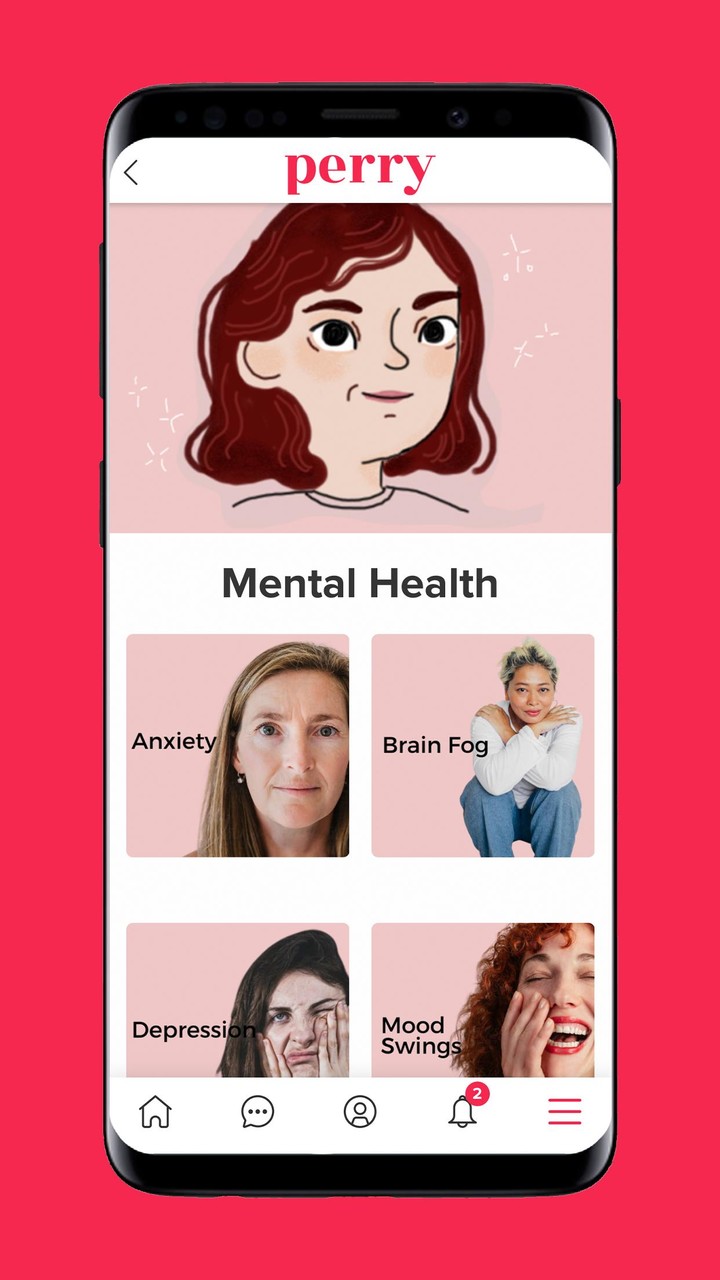Open the chat messages icon
The height and width of the screenshot is (1280, 720).
tap(258, 1112)
